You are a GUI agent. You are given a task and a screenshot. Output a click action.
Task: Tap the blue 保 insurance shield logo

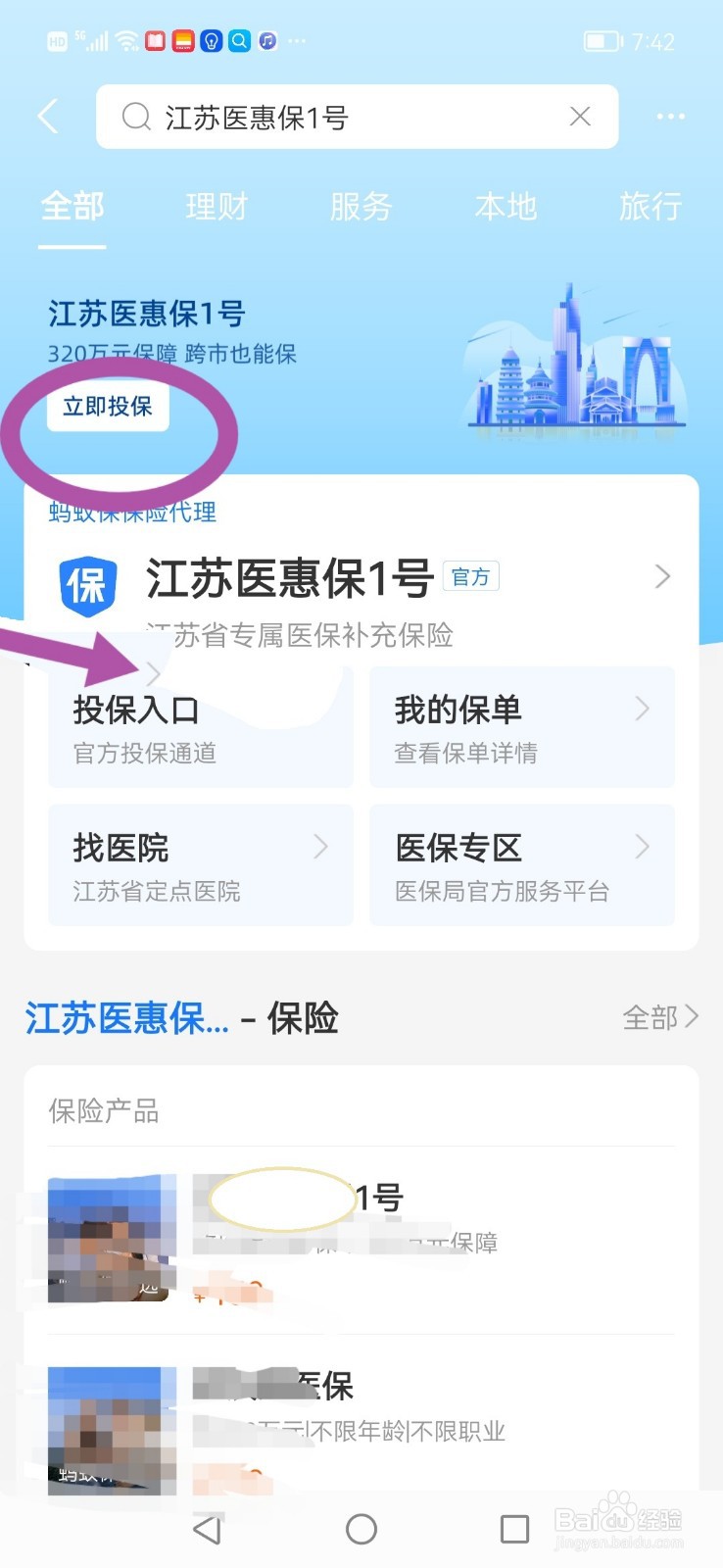(x=88, y=586)
